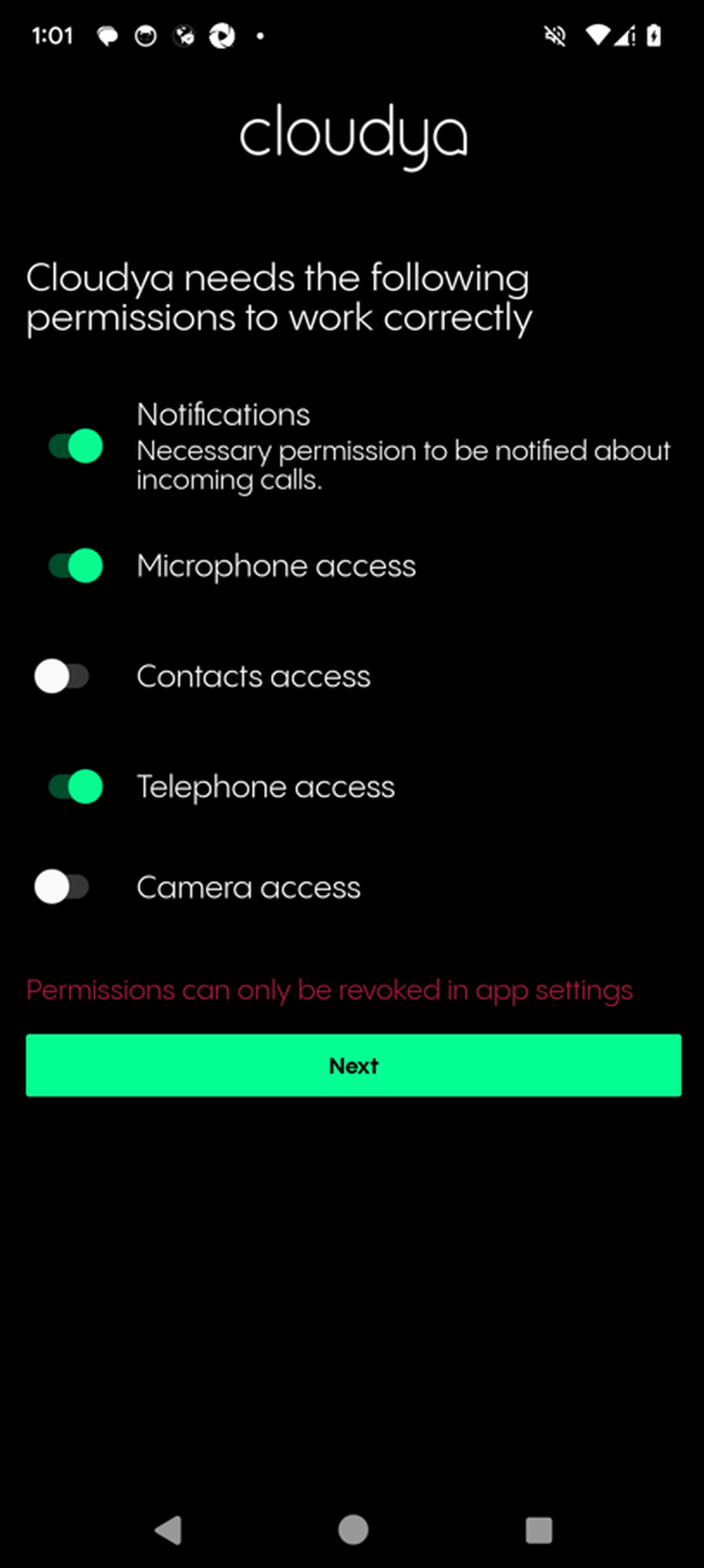This screenshot has width=704, height=1568.
Task: Toggle the Notifications permission switch
Action: click(76, 446)
